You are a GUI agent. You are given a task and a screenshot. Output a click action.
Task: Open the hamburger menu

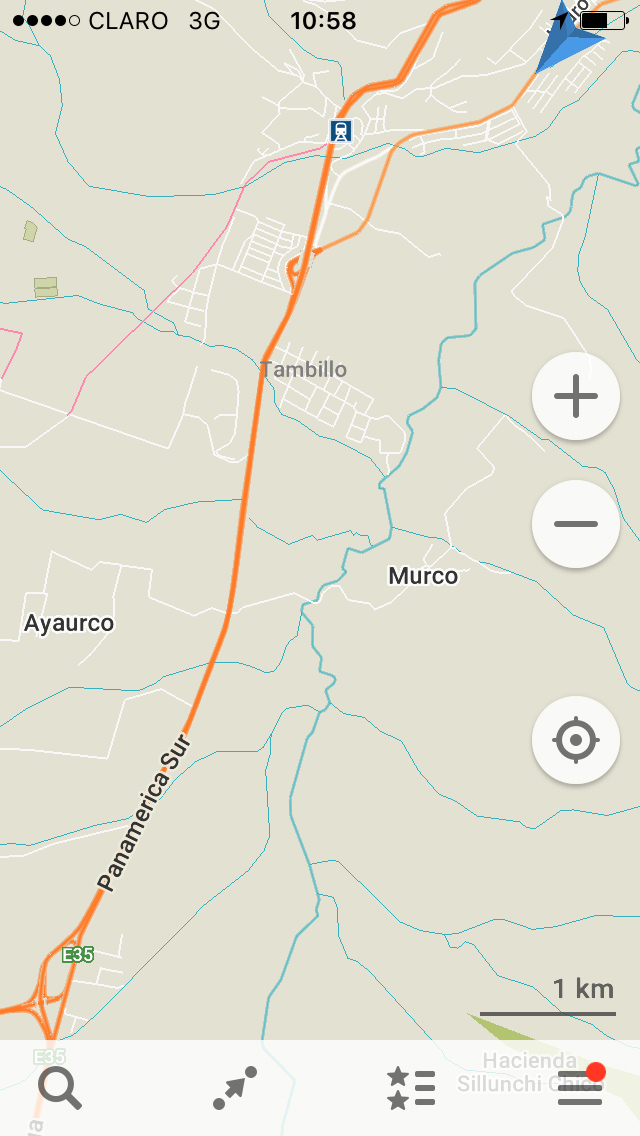[580, 1088]
